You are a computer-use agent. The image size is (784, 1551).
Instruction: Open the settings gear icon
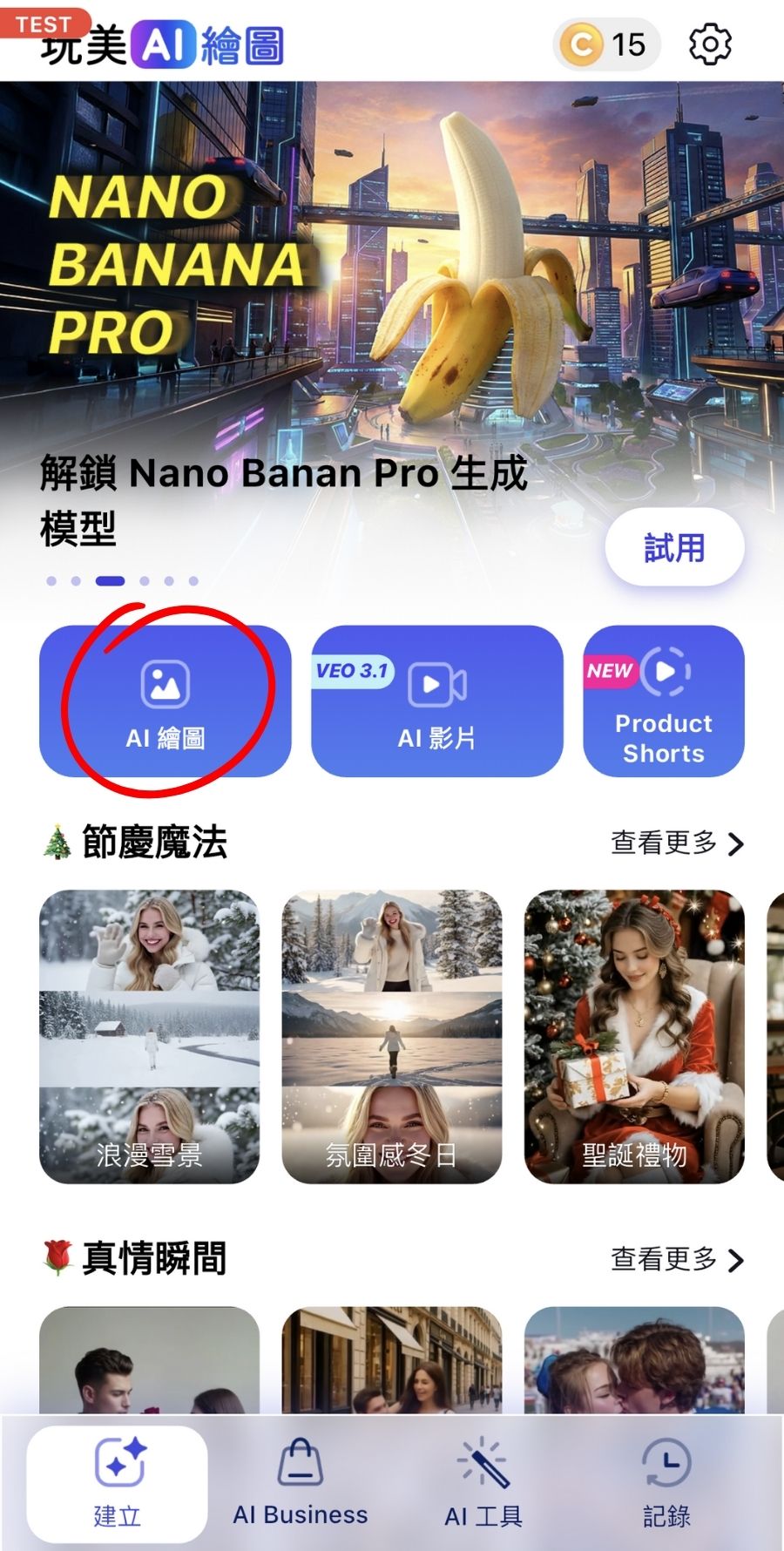(710, 44)
